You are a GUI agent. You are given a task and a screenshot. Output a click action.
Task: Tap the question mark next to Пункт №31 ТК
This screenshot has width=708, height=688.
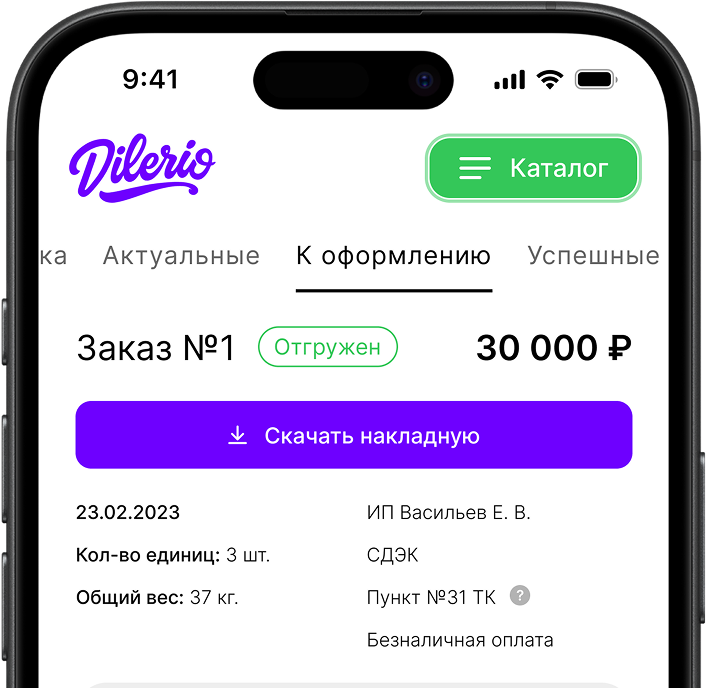(x=519, y=596)
